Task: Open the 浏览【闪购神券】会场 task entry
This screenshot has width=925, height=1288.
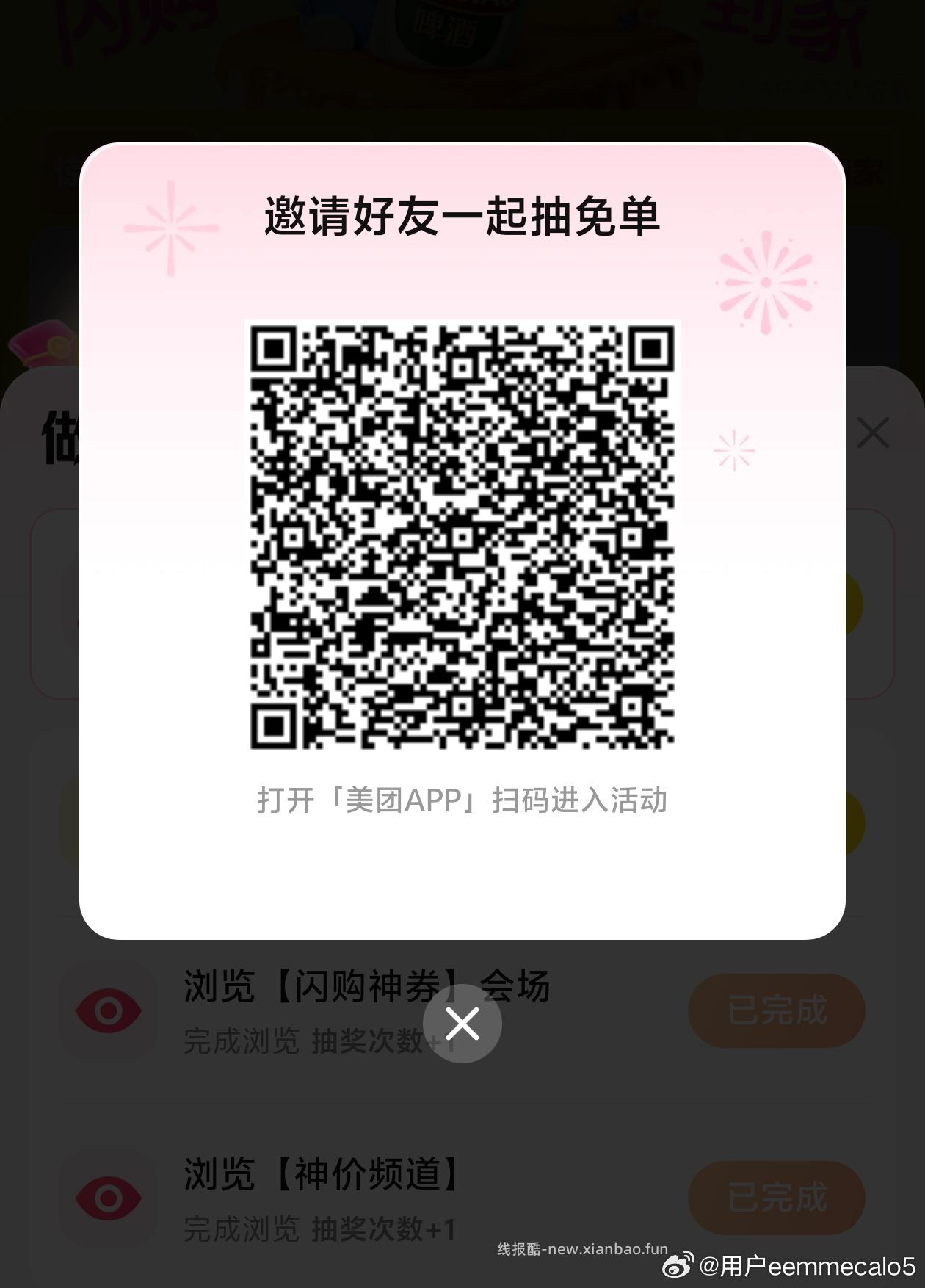Action: [x=367, y=988]
